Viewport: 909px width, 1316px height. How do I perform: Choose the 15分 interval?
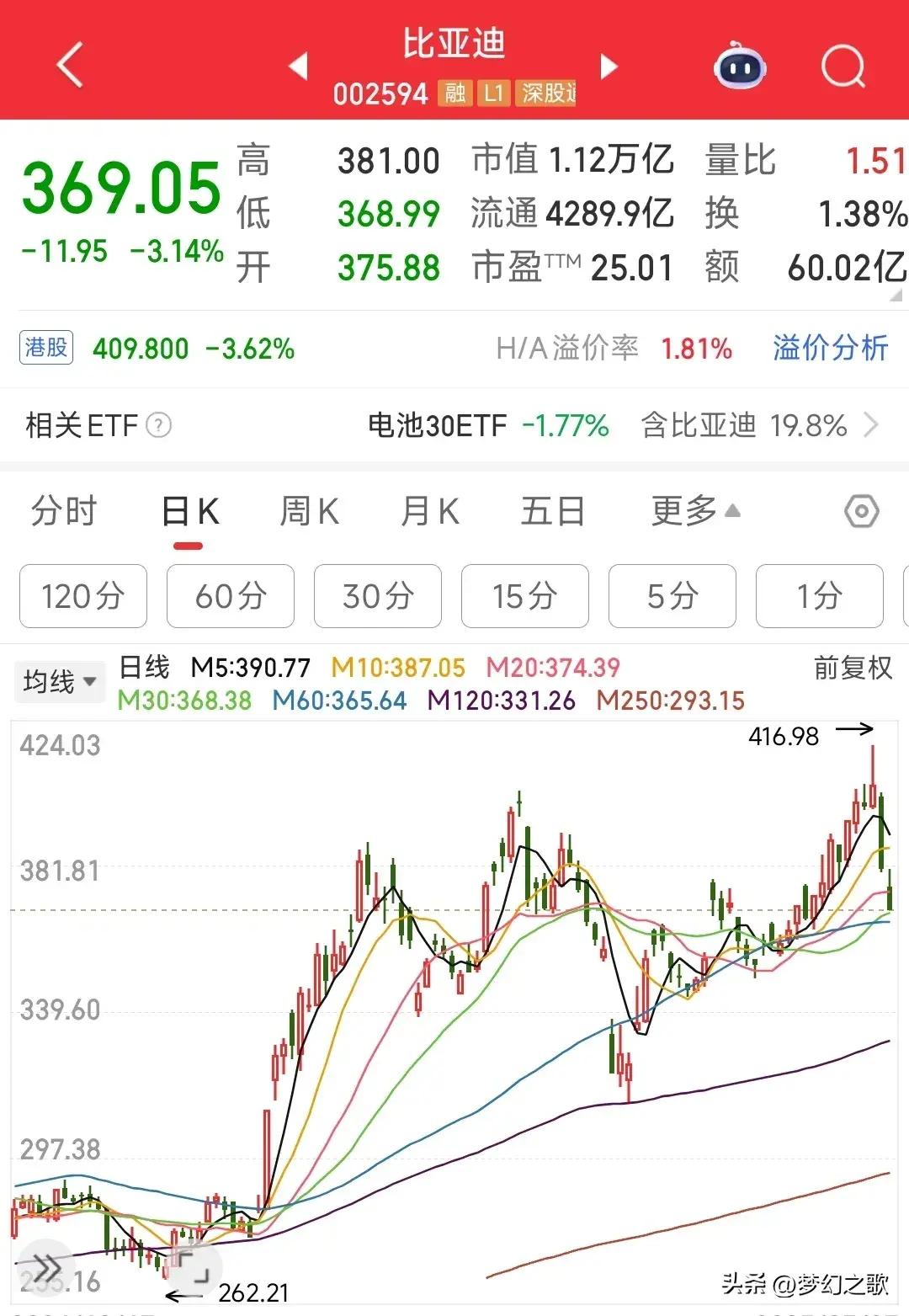click(525, 596)
